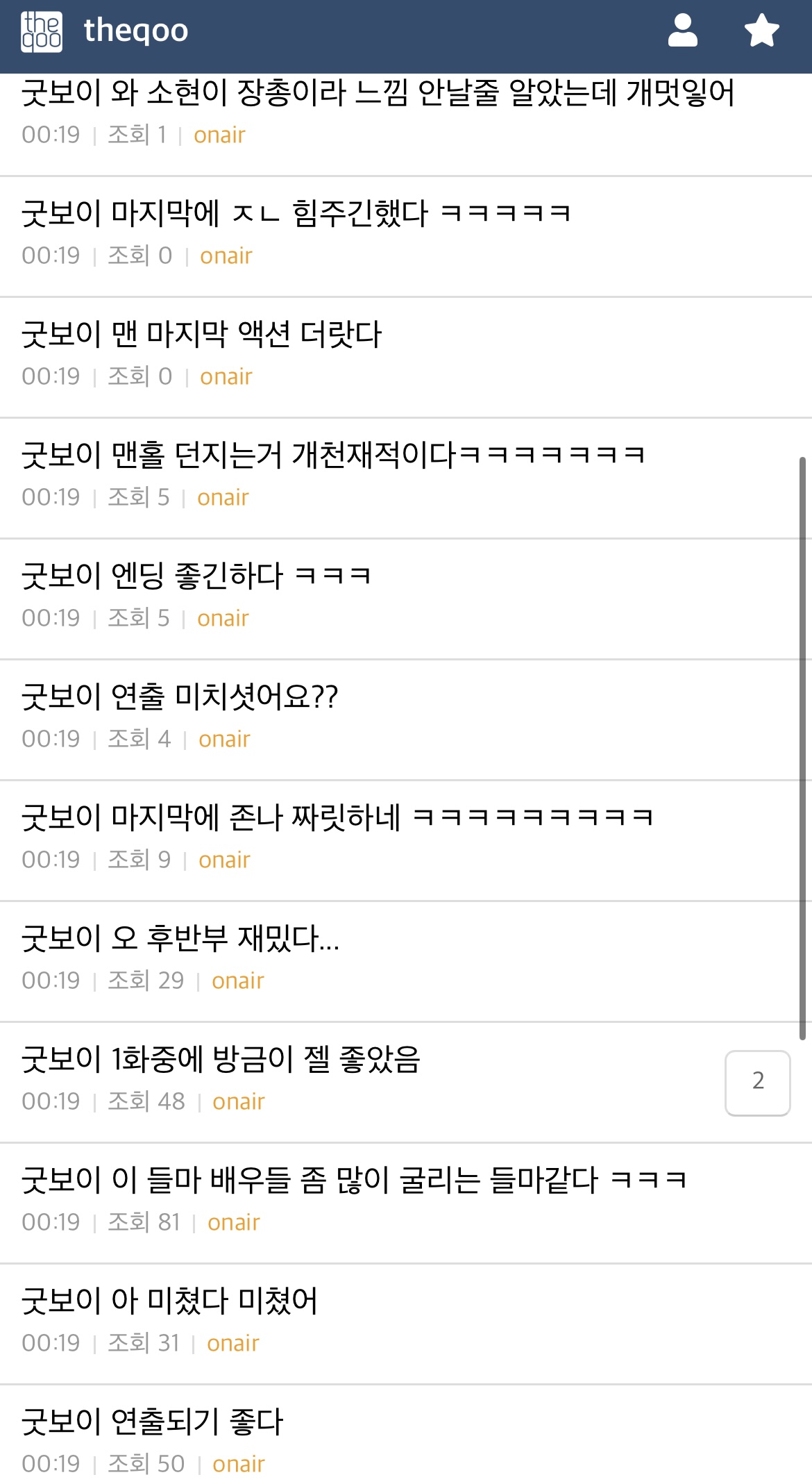Open post '굿보이 연출되기 좋다'
Screen dimensions: 812x1484
click(x=153, y=1422)
